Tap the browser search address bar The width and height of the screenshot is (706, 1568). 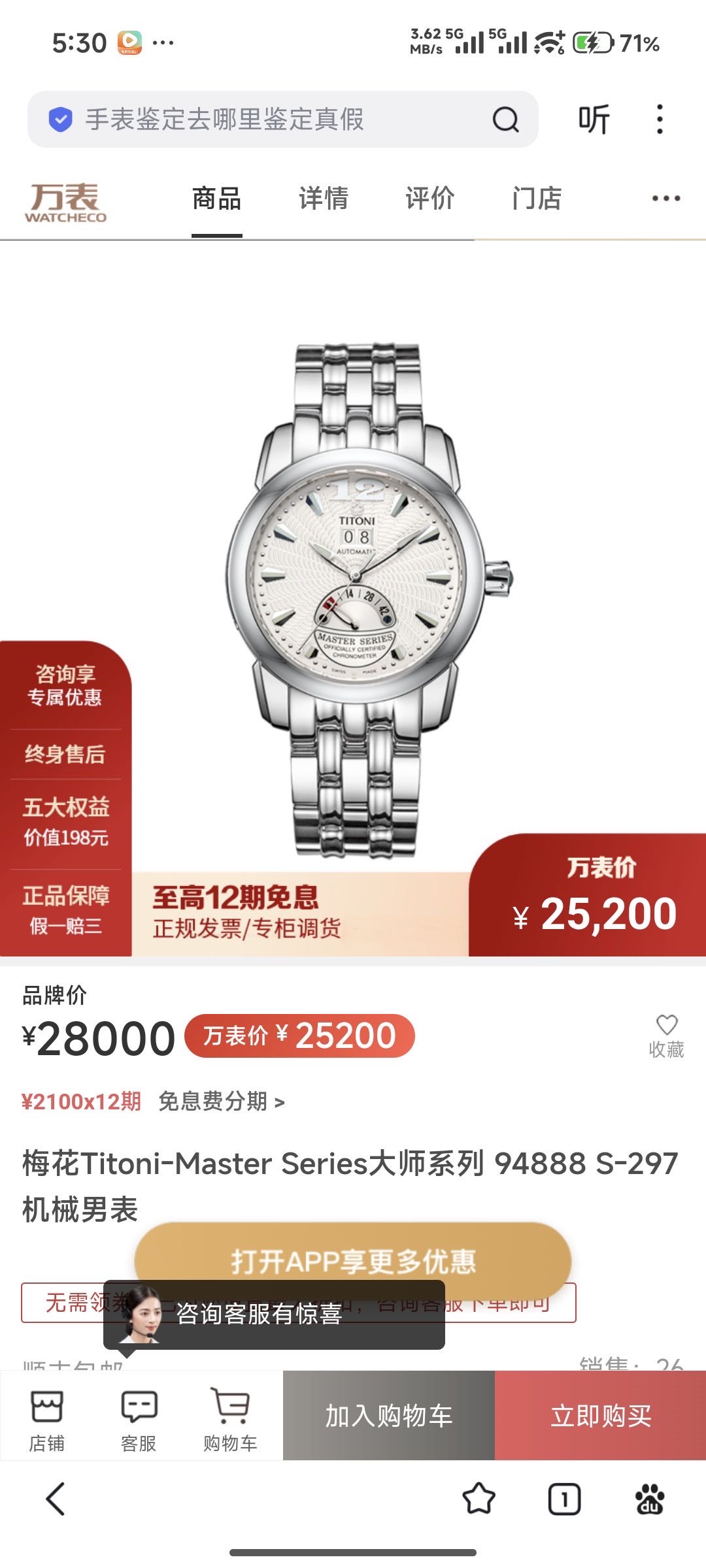[261, 120]
